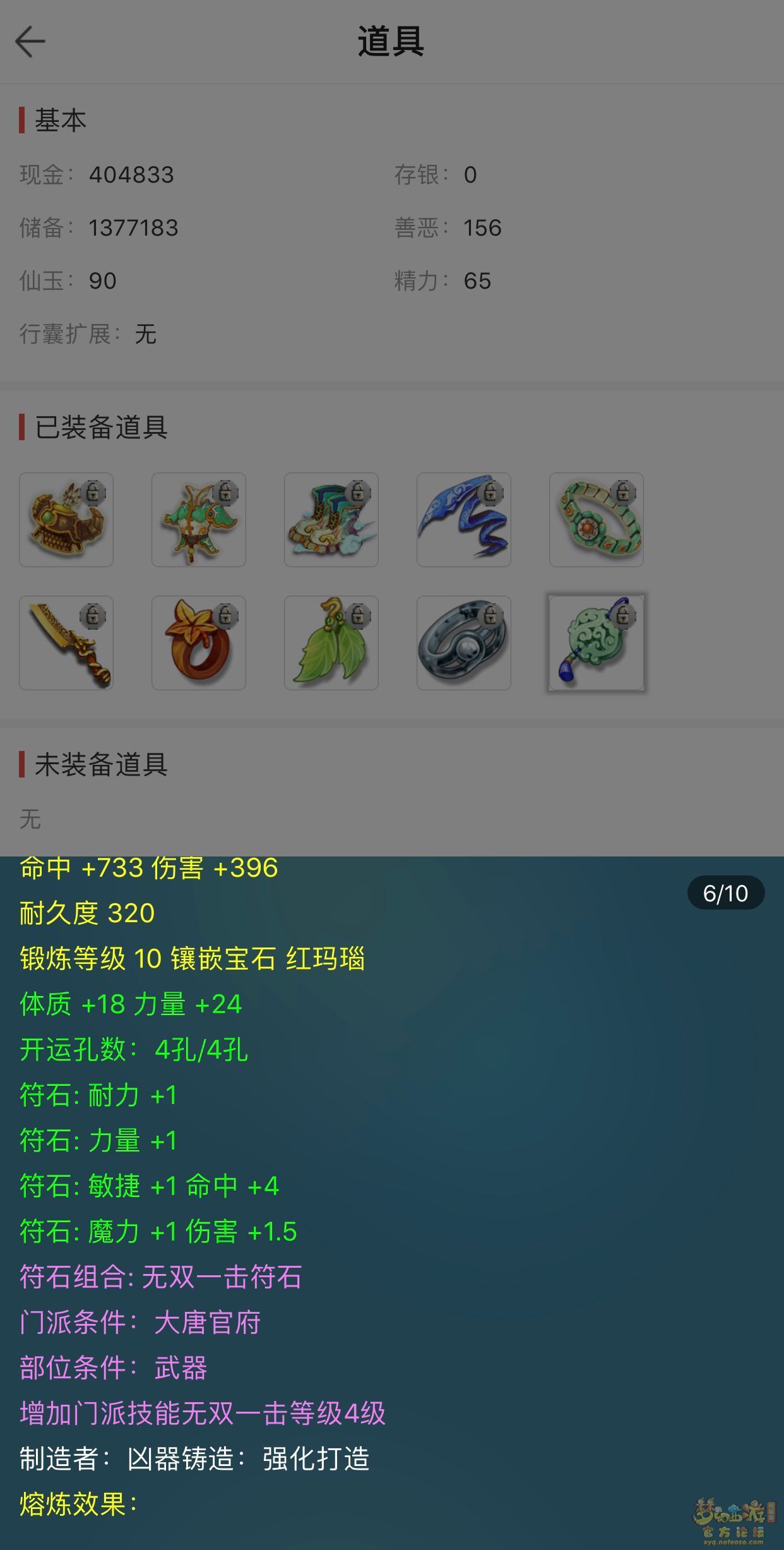View the green necklace equipment item
This screenshot has height=1550, width=784.
[199, 520]
